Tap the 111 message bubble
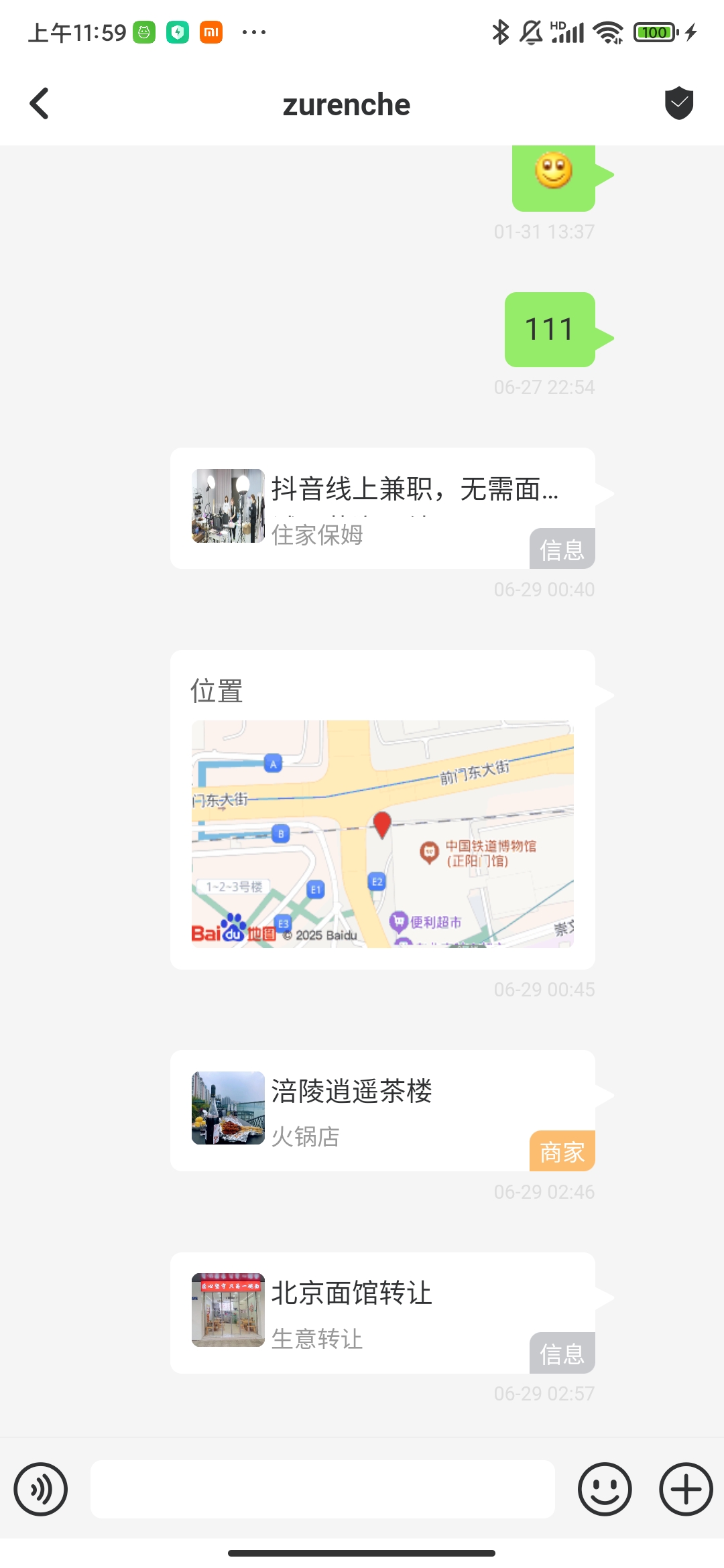The image size is (724, 1568). pos(550,330)
